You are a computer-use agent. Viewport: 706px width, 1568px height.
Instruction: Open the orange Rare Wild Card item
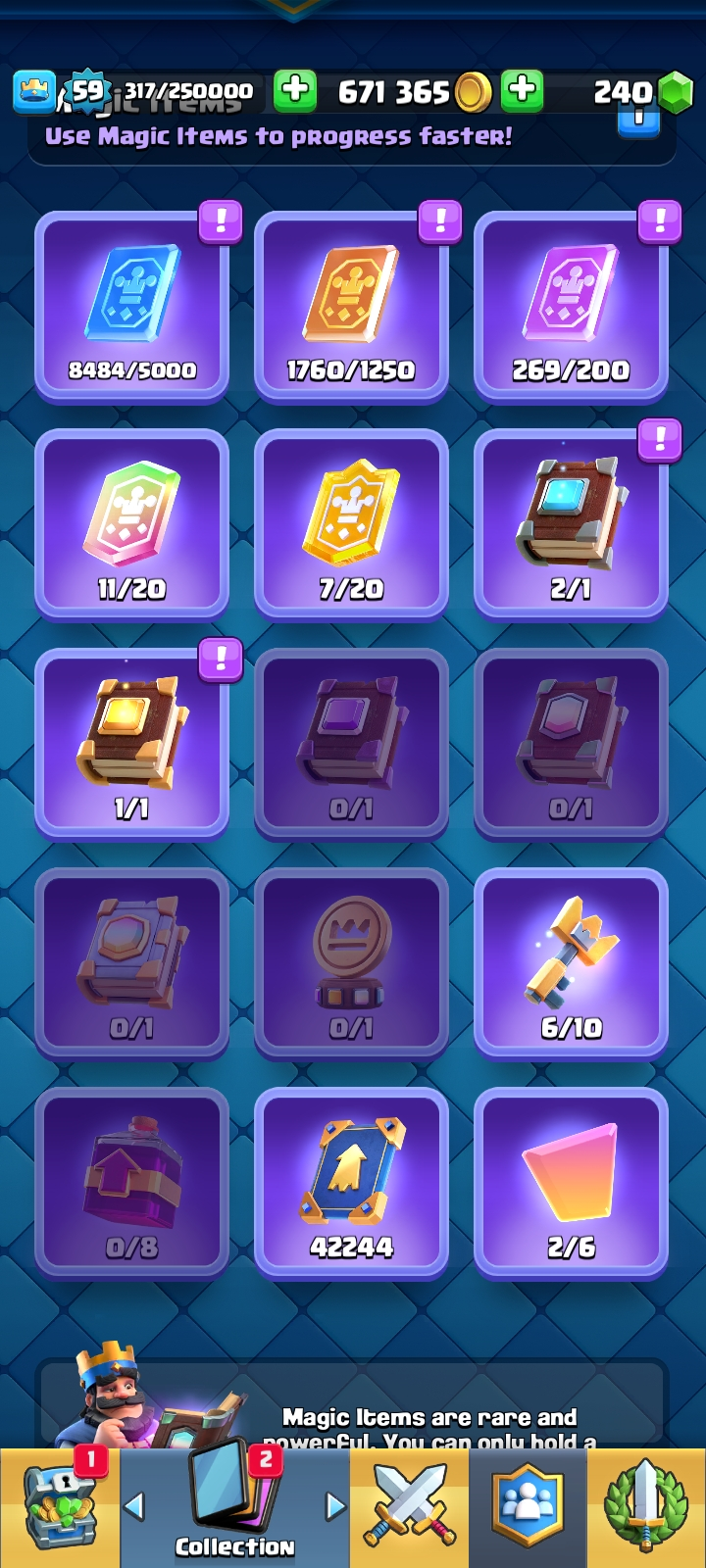click(x=351, y=306)
